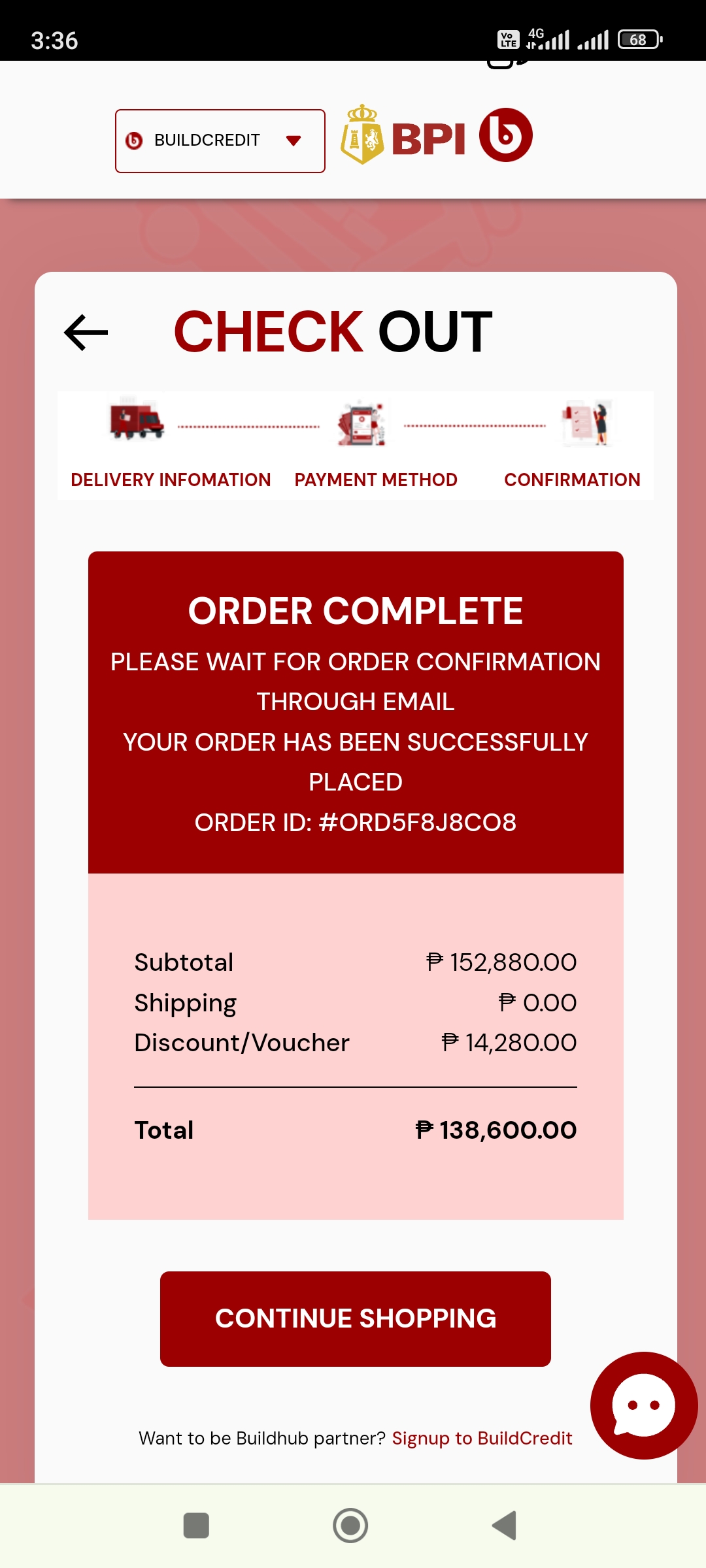
Task: Open the Signup to BuildCredit link
Action: (482, 1438)
